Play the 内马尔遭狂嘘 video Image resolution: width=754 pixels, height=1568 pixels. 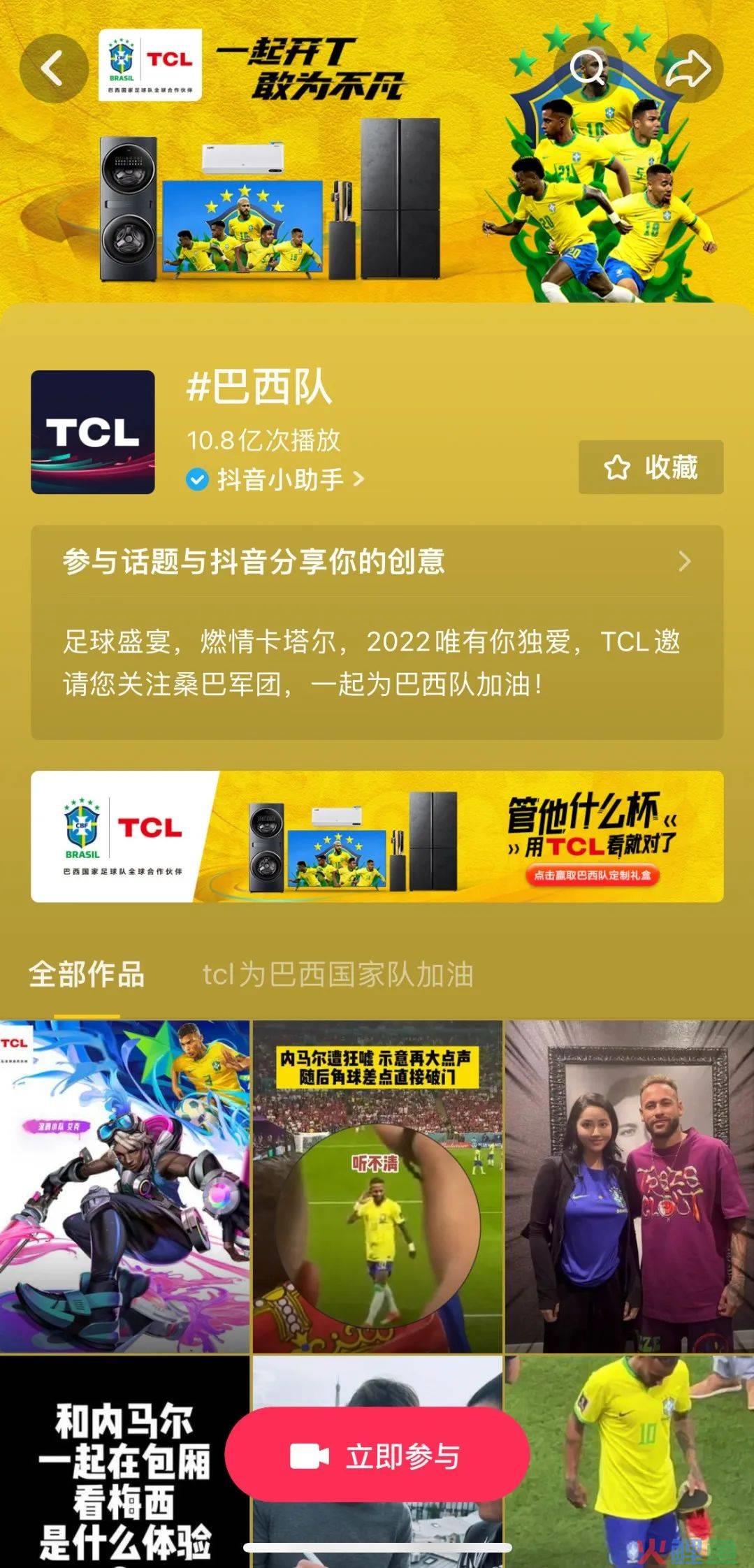377,1186
